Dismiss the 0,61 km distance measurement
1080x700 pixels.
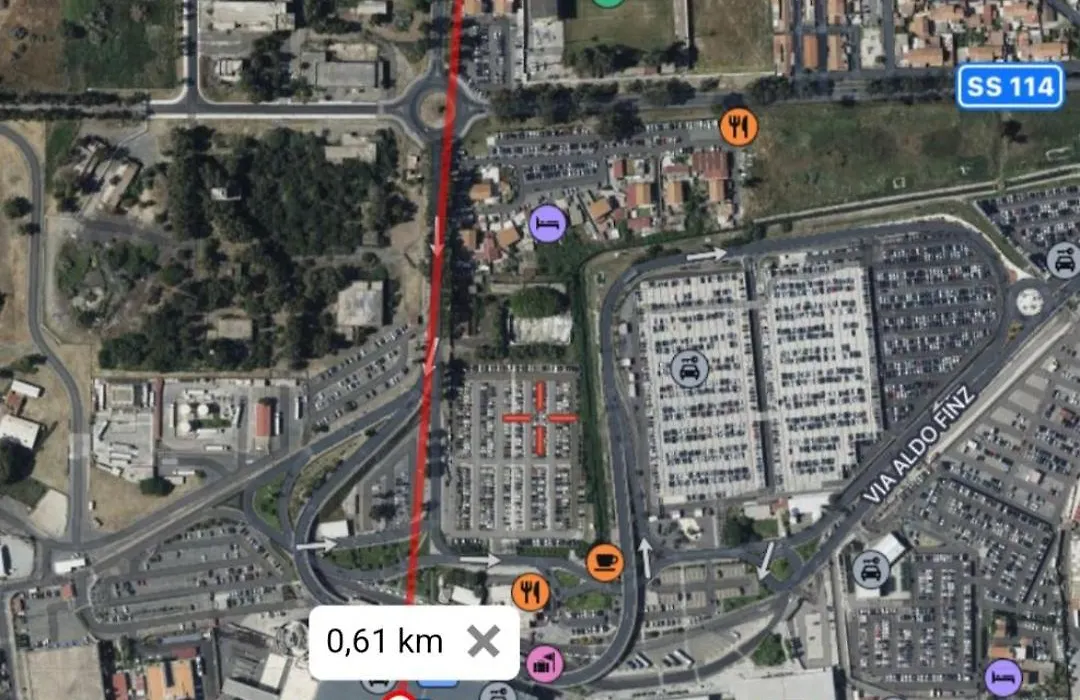pyautogui.click(x=483, y=641)
